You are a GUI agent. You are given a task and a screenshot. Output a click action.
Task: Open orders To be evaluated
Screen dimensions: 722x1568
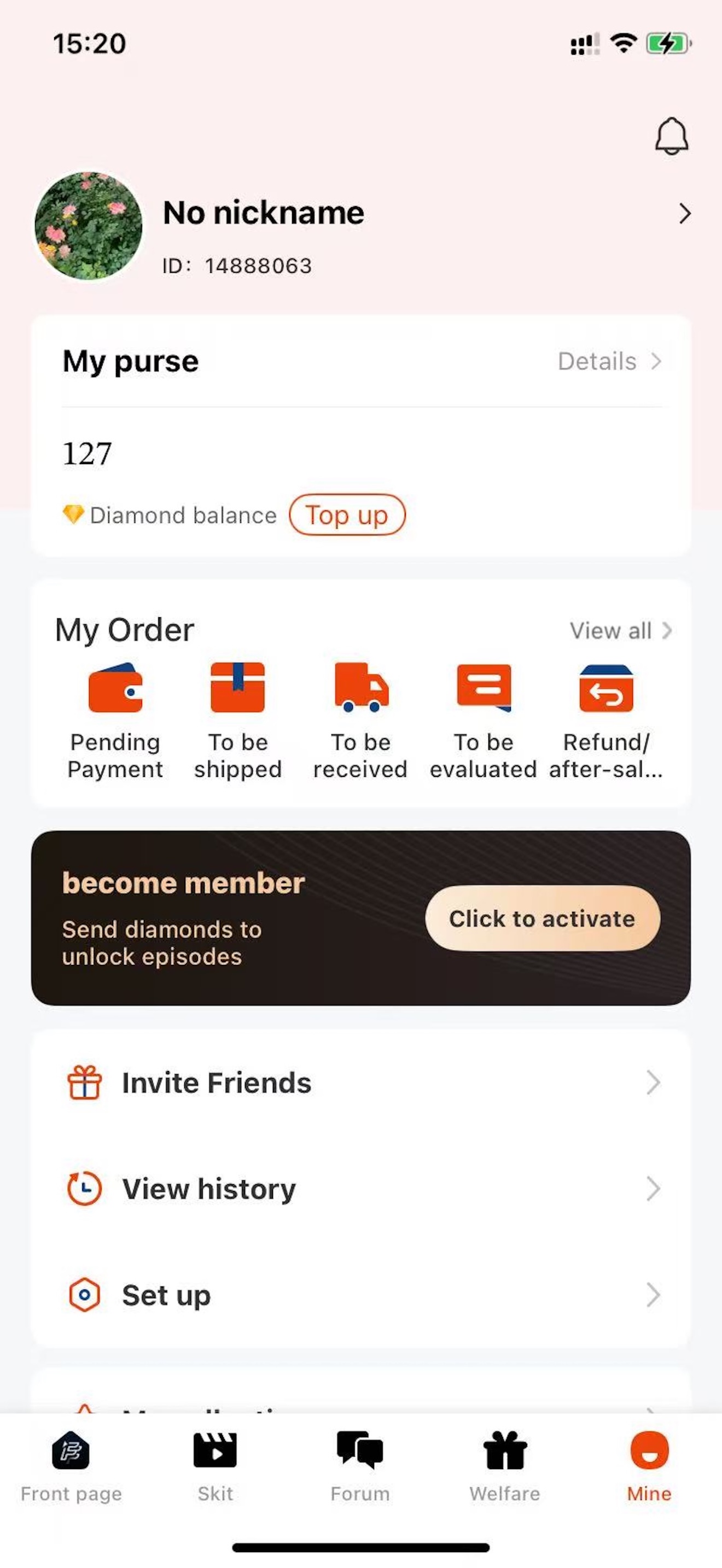click(484, 720)
